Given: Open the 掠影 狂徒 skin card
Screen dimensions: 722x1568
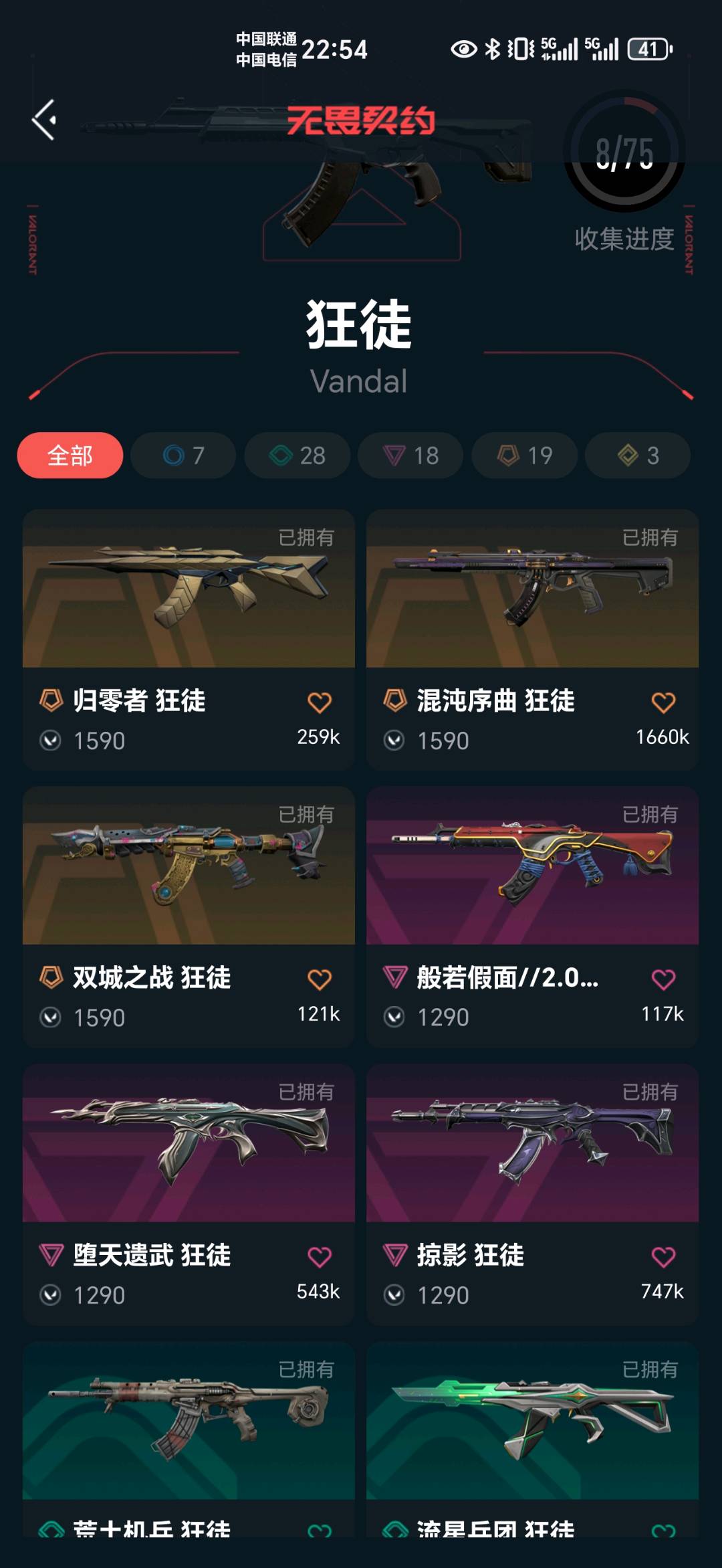Looking at the screenshot, I should click(532, 1194).
